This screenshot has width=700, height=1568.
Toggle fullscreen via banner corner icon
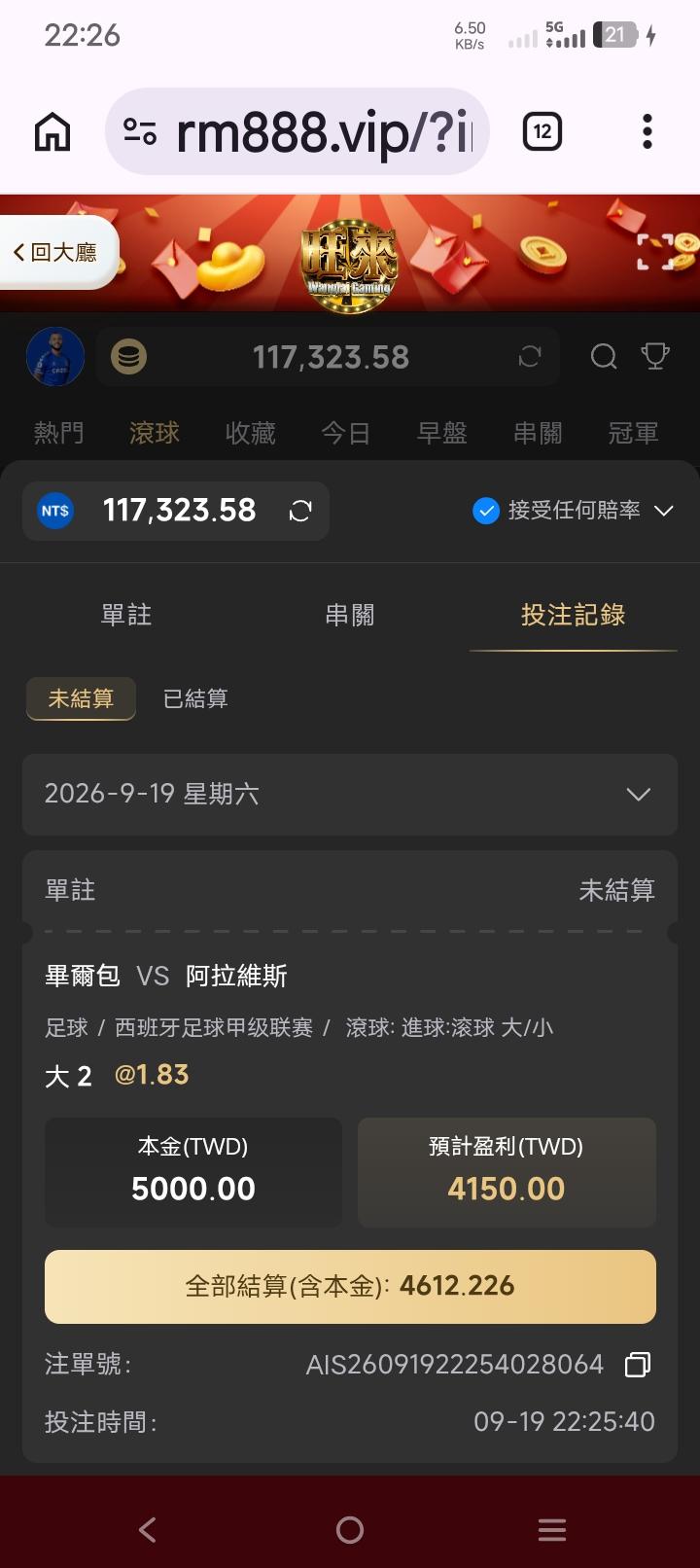tap(655, 252)
